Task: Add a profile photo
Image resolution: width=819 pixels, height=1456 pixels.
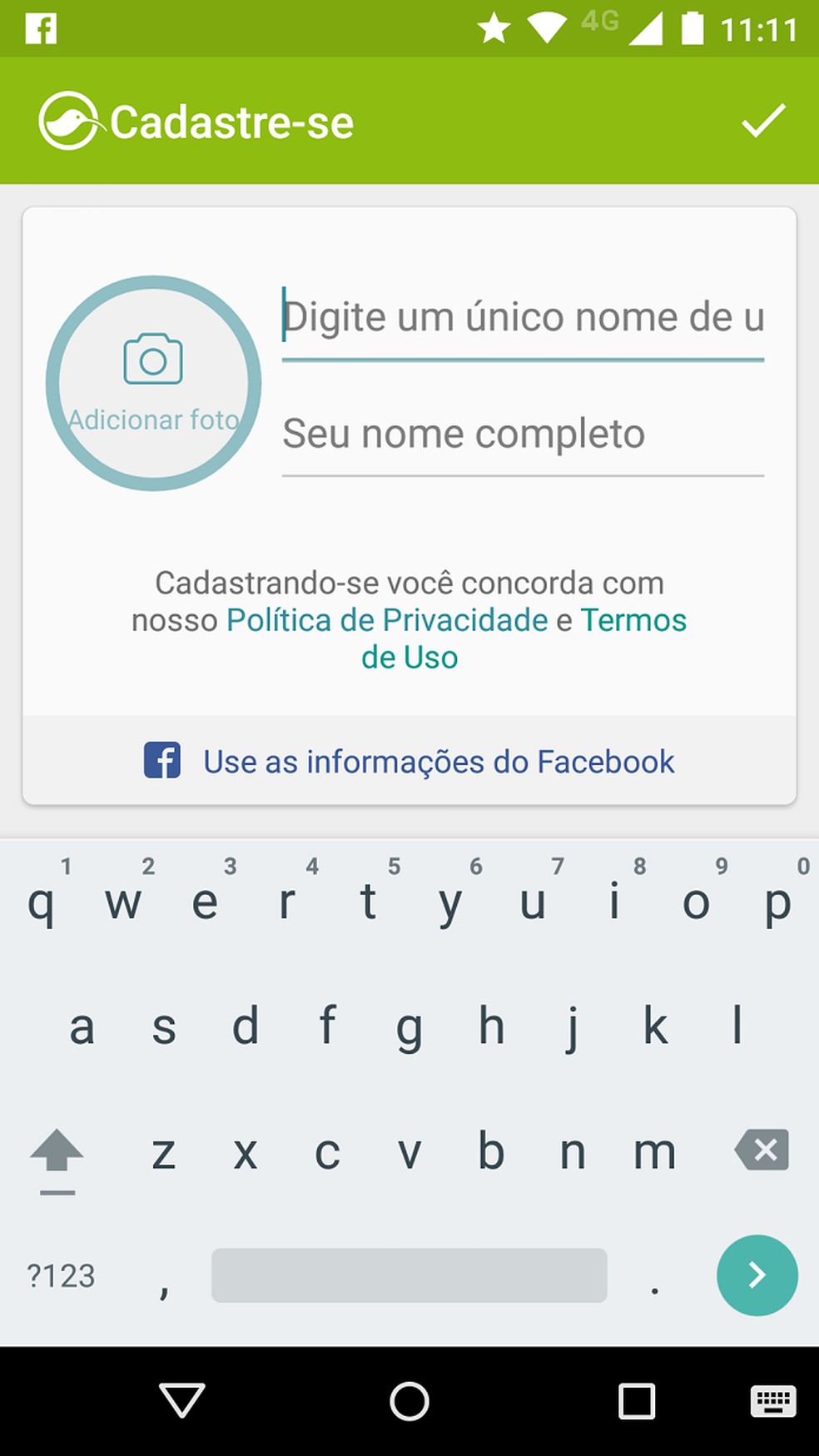Action: [x=153, y=383]
